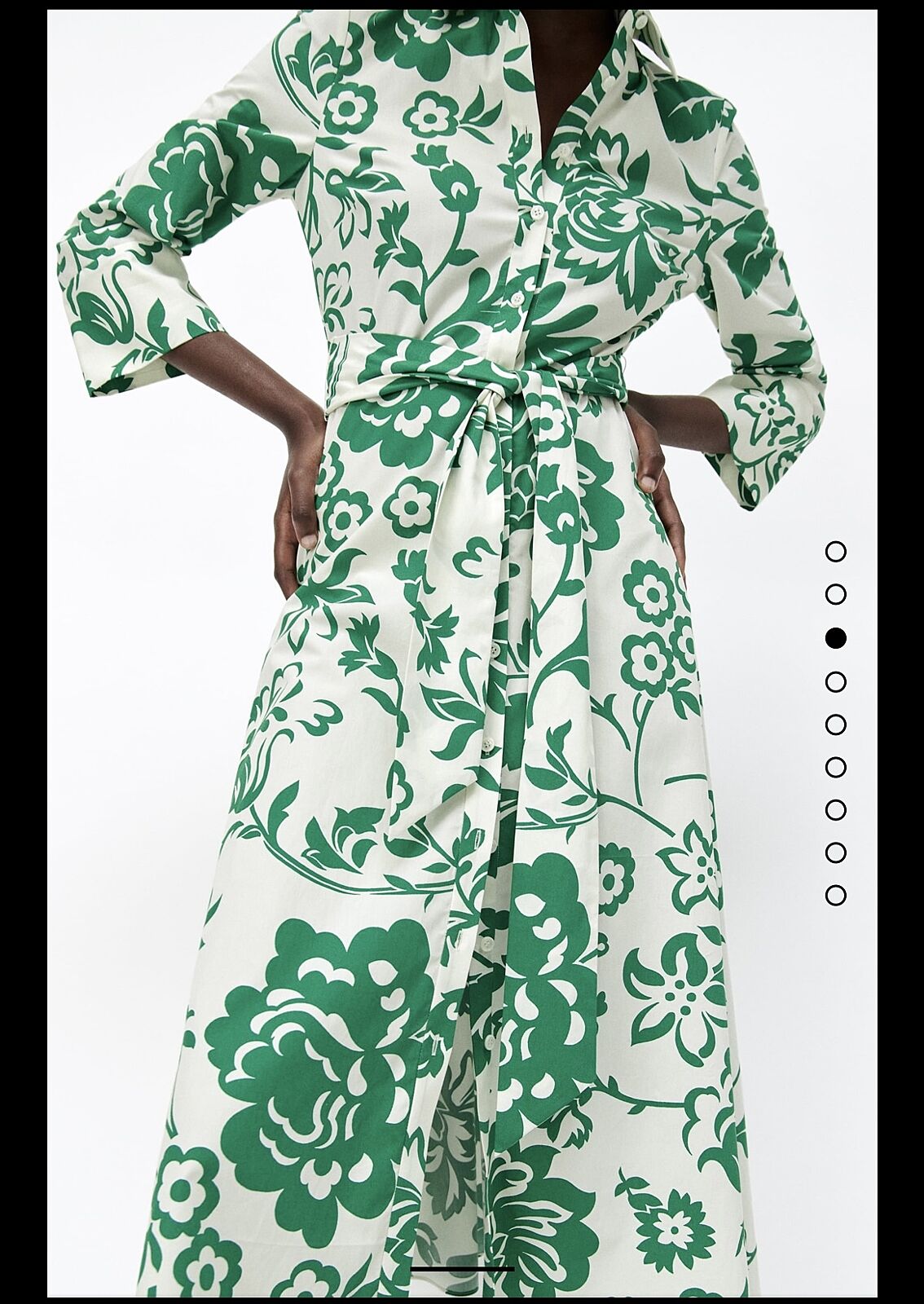Select the second image indicator dot

click(835, 595)
